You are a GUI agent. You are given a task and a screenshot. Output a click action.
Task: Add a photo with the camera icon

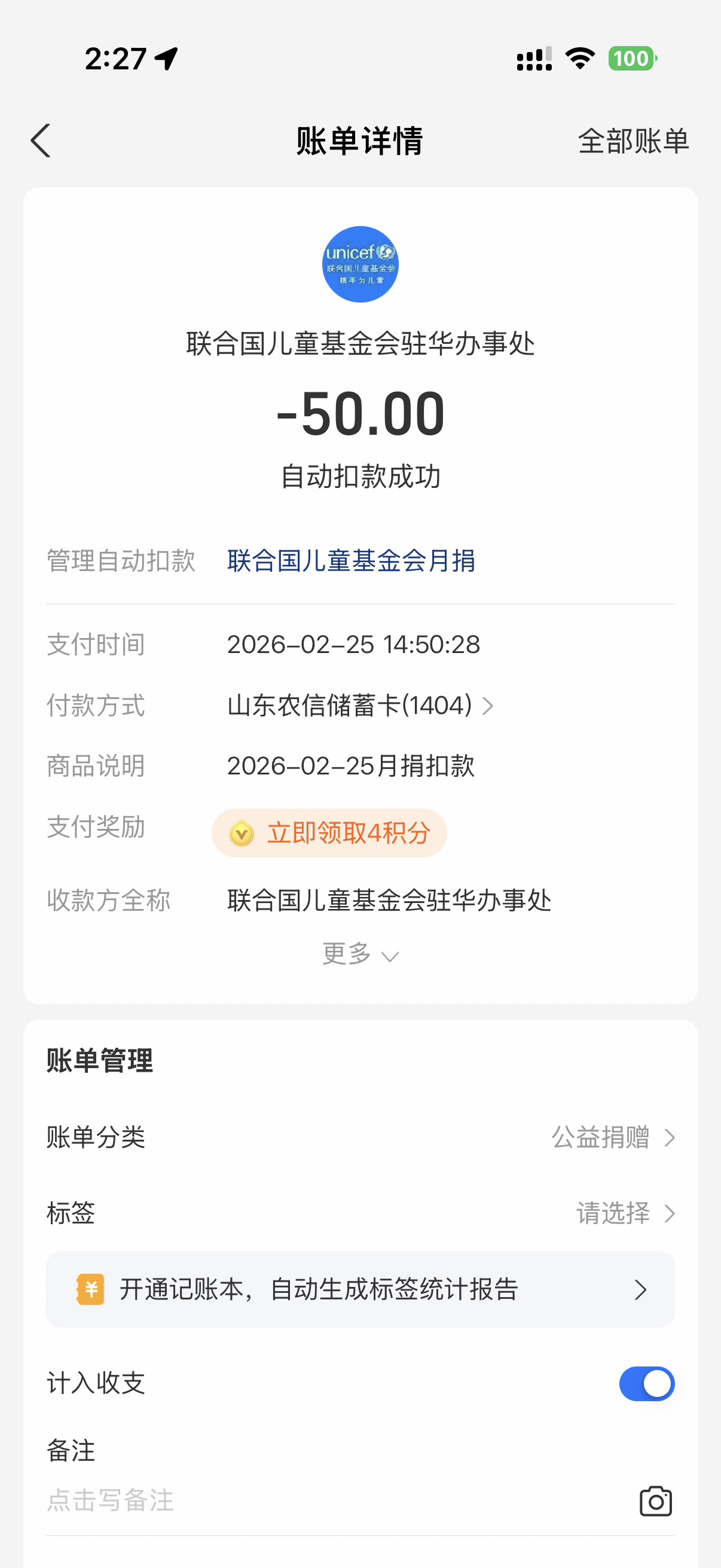pyautogui.click(x=655, y=1502)
